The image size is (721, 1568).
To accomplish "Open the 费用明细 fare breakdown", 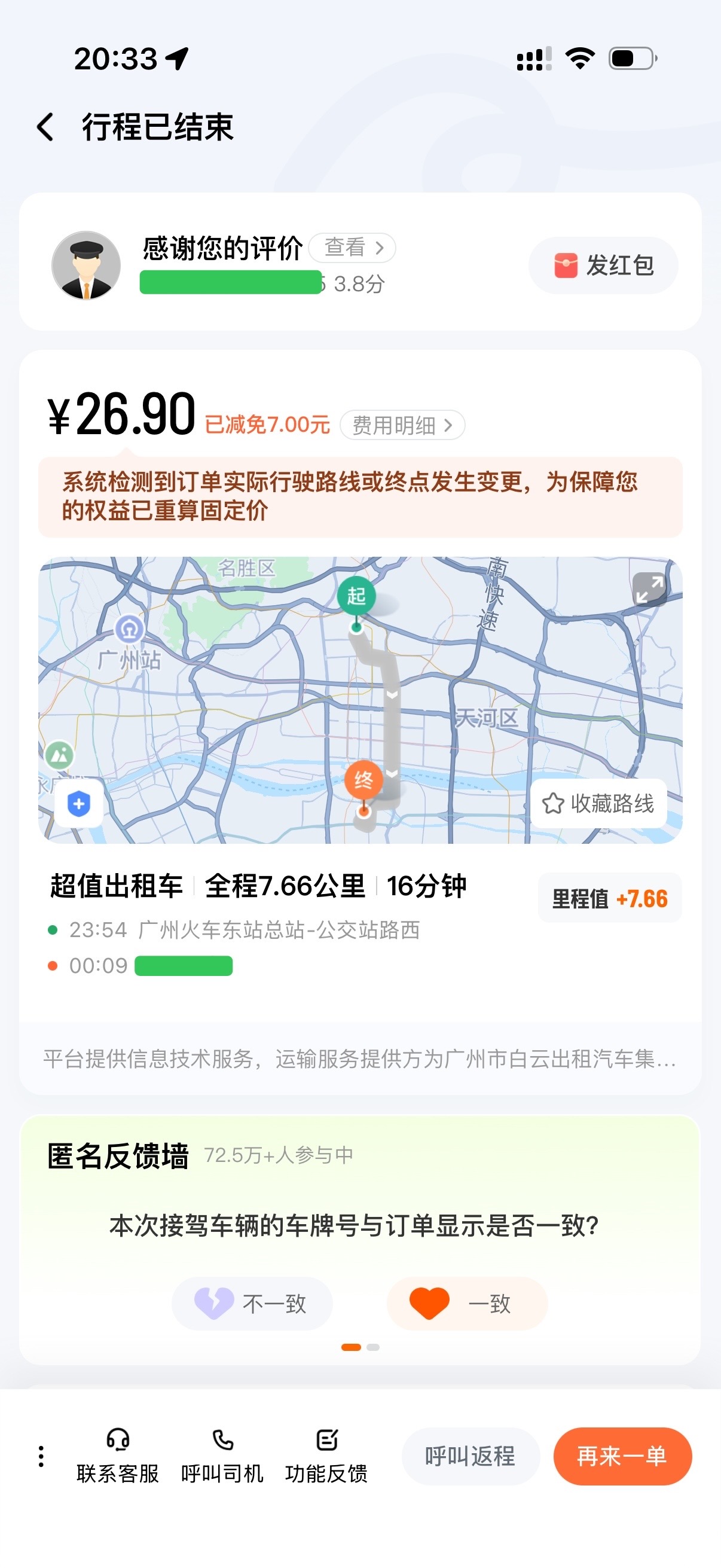I will coord(402,425).
